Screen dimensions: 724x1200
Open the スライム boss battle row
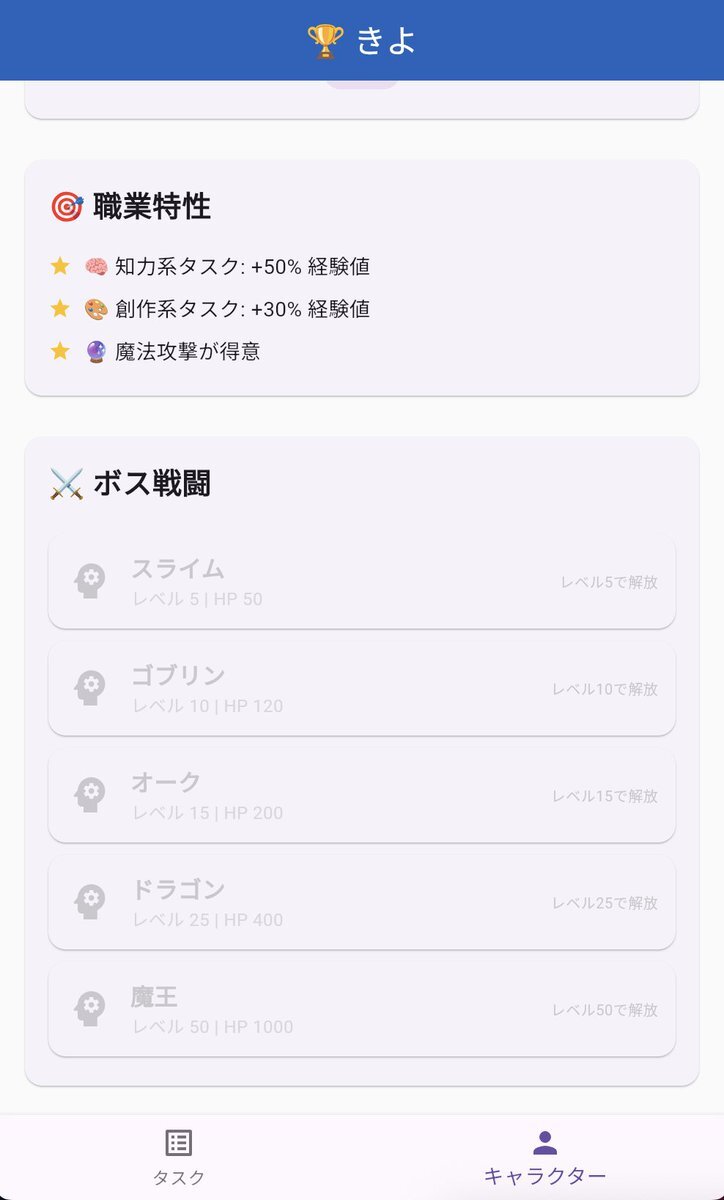pos(362,581)
